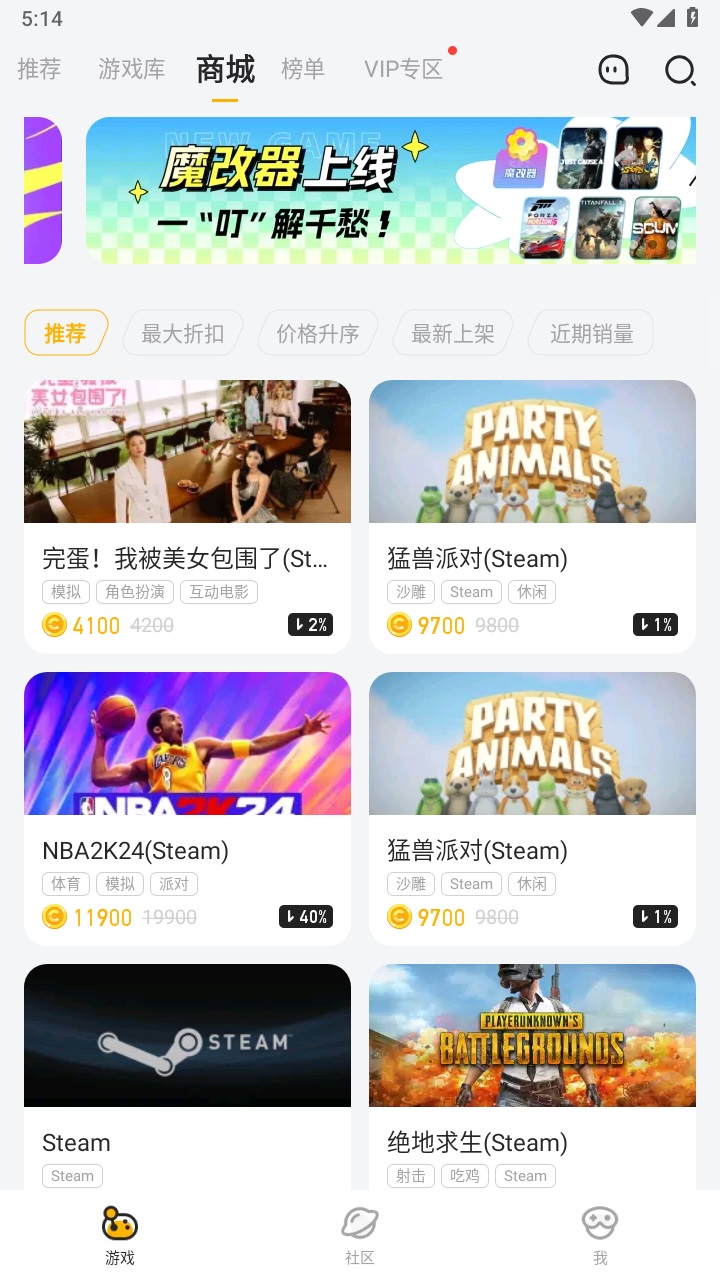Tap the 40% discount badge on NBA2K24

(306, 916)
